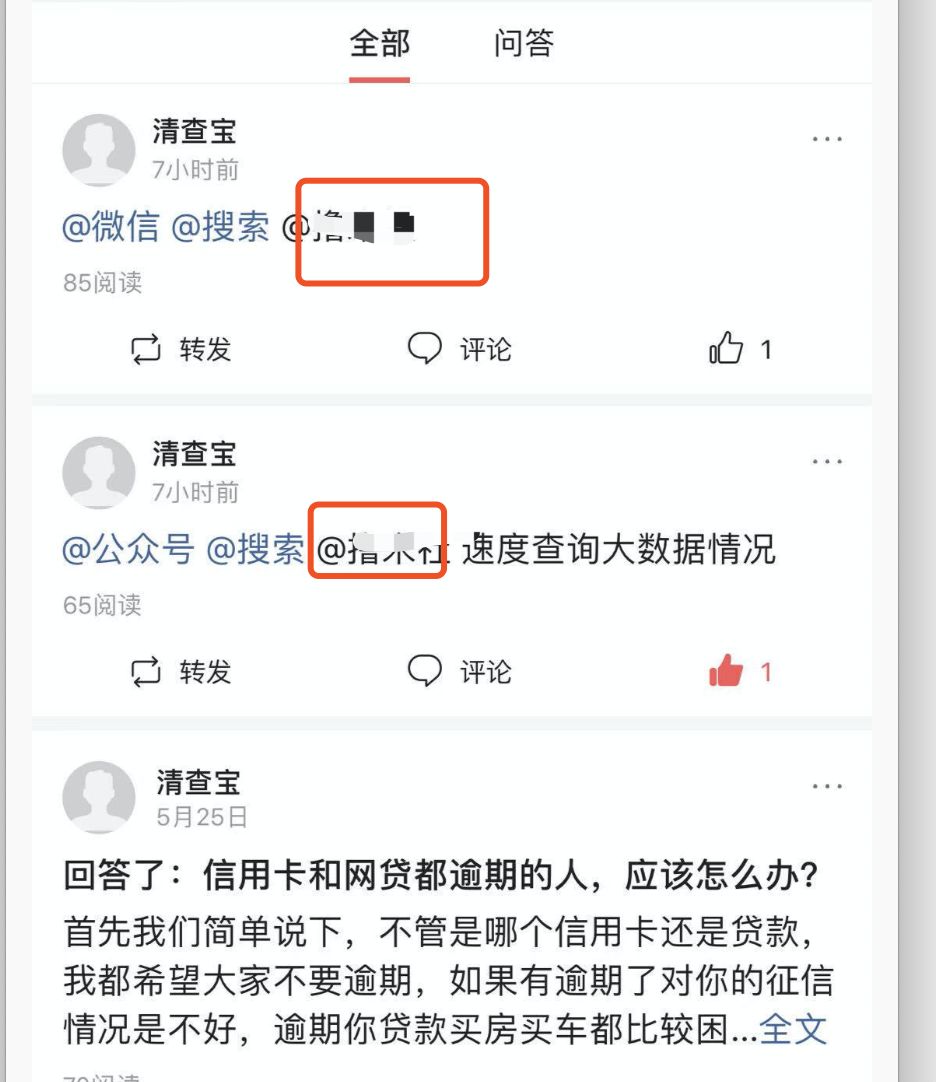Open the @公众号 mention link
Viewport: 936px width, 1082px height.
[x=127, y=549]
